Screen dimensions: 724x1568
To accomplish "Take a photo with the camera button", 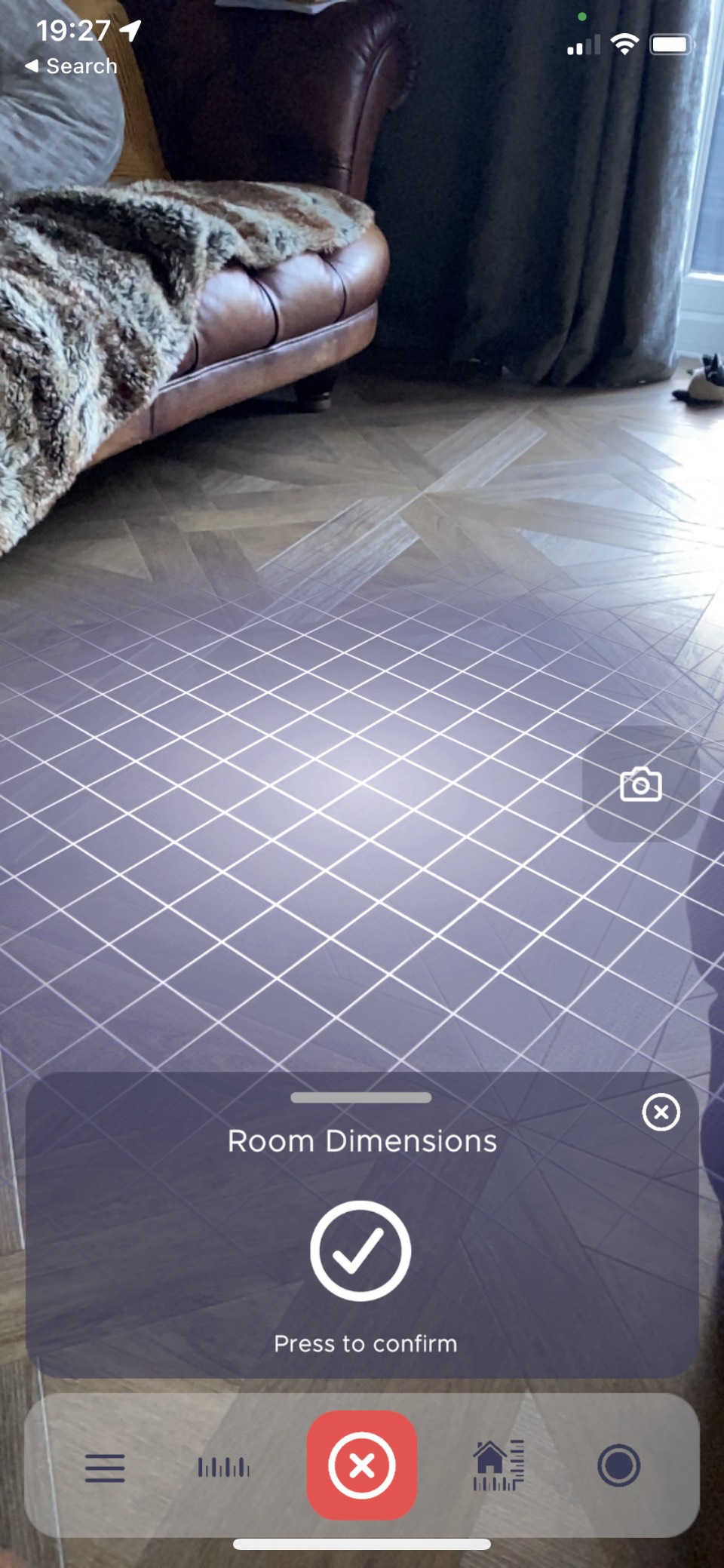I will (x=640, y=784).
